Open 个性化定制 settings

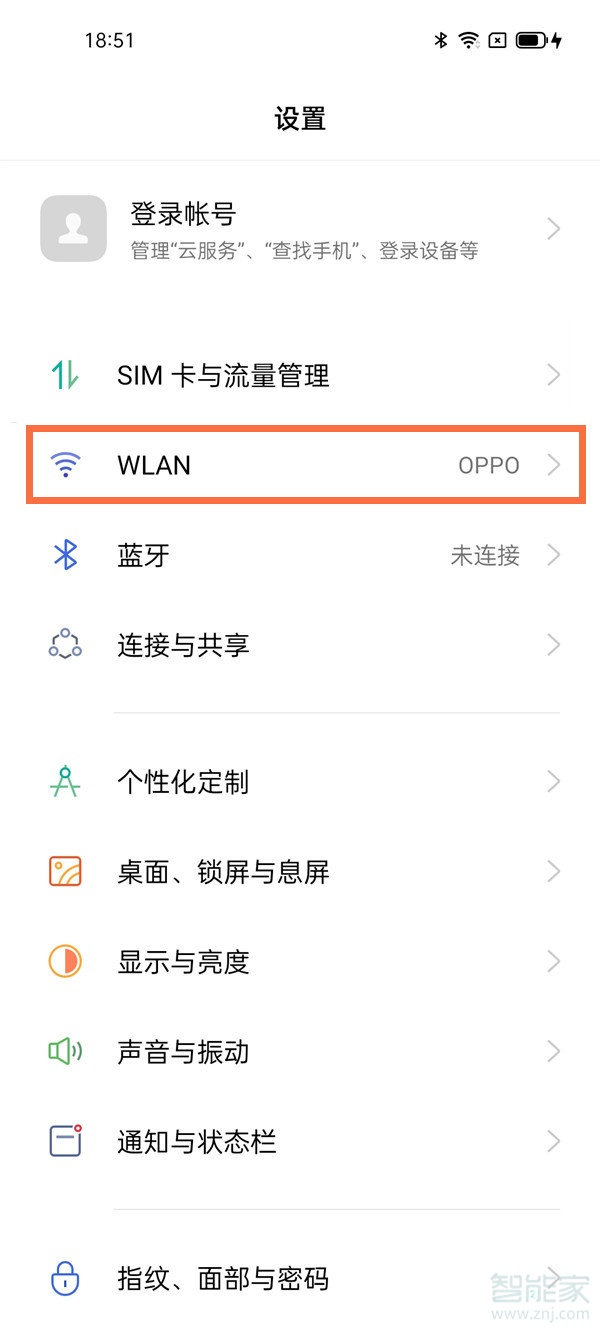[300, 782]
